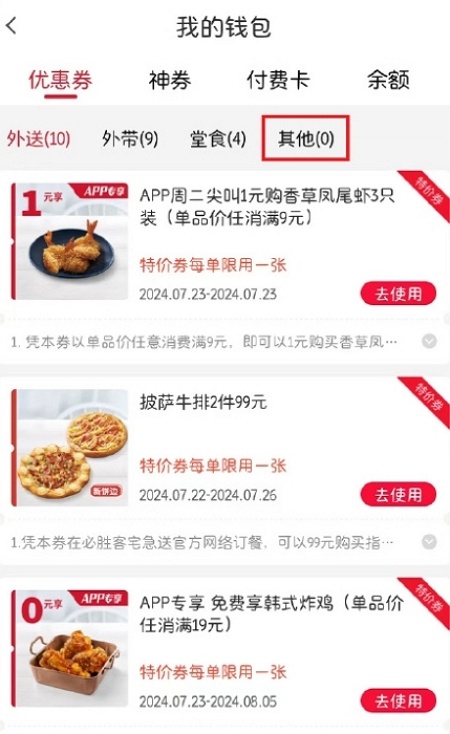Open the 香草凤尾虾 coupon card
This screenshot has width=450, height=734.
click(225, 242)
